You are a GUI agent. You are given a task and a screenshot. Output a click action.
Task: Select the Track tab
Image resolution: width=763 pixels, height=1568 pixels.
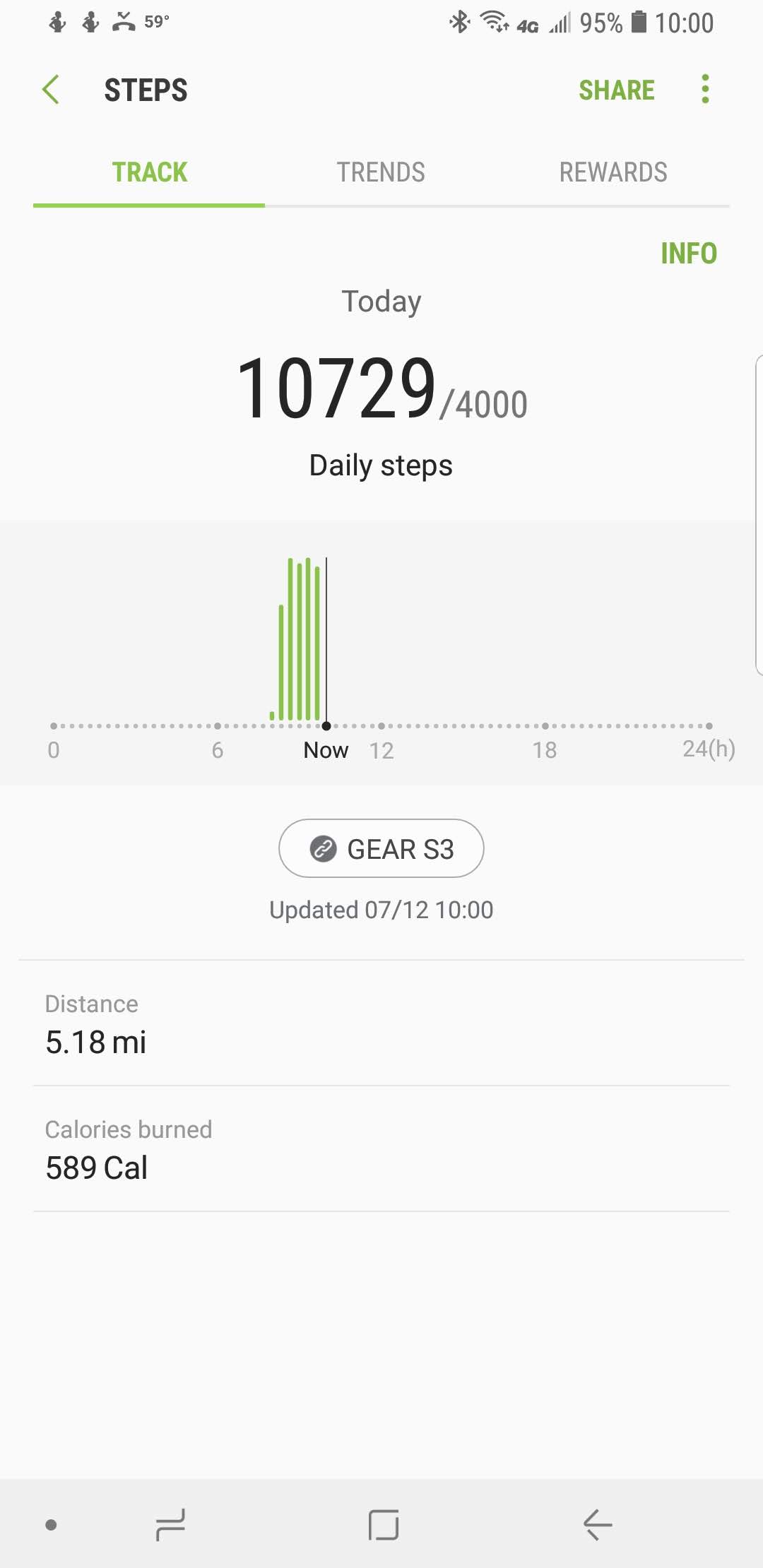click(149, 172)
